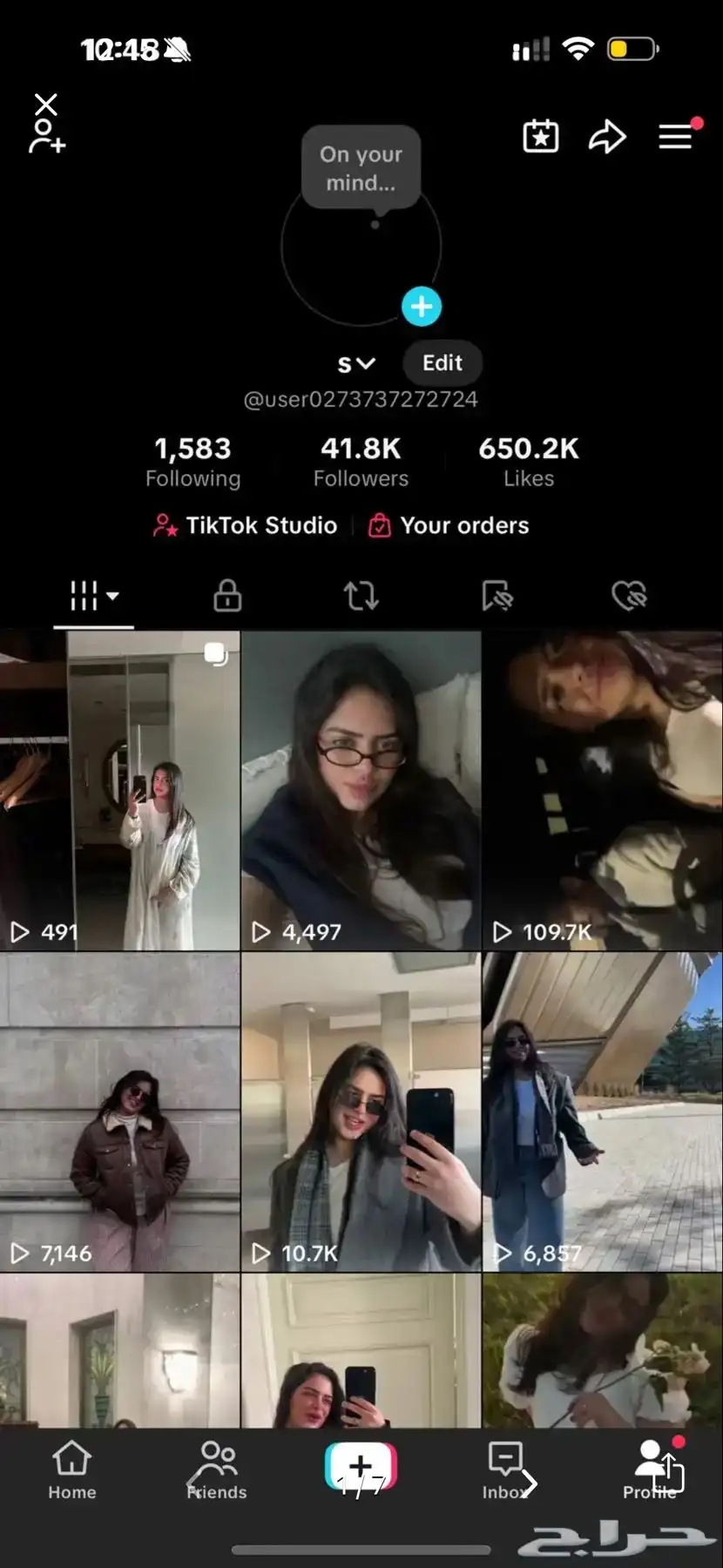723x1568 pixels.
Task: Open the hamburger menu
Action: click(676, 137)
